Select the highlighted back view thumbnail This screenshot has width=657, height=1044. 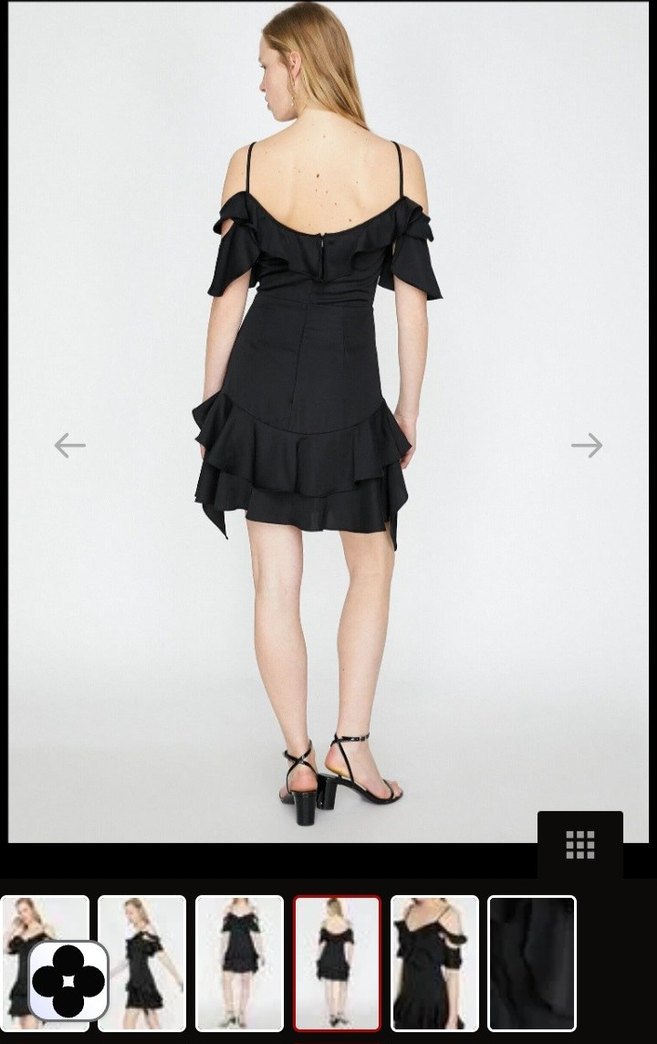pos(337,962)
